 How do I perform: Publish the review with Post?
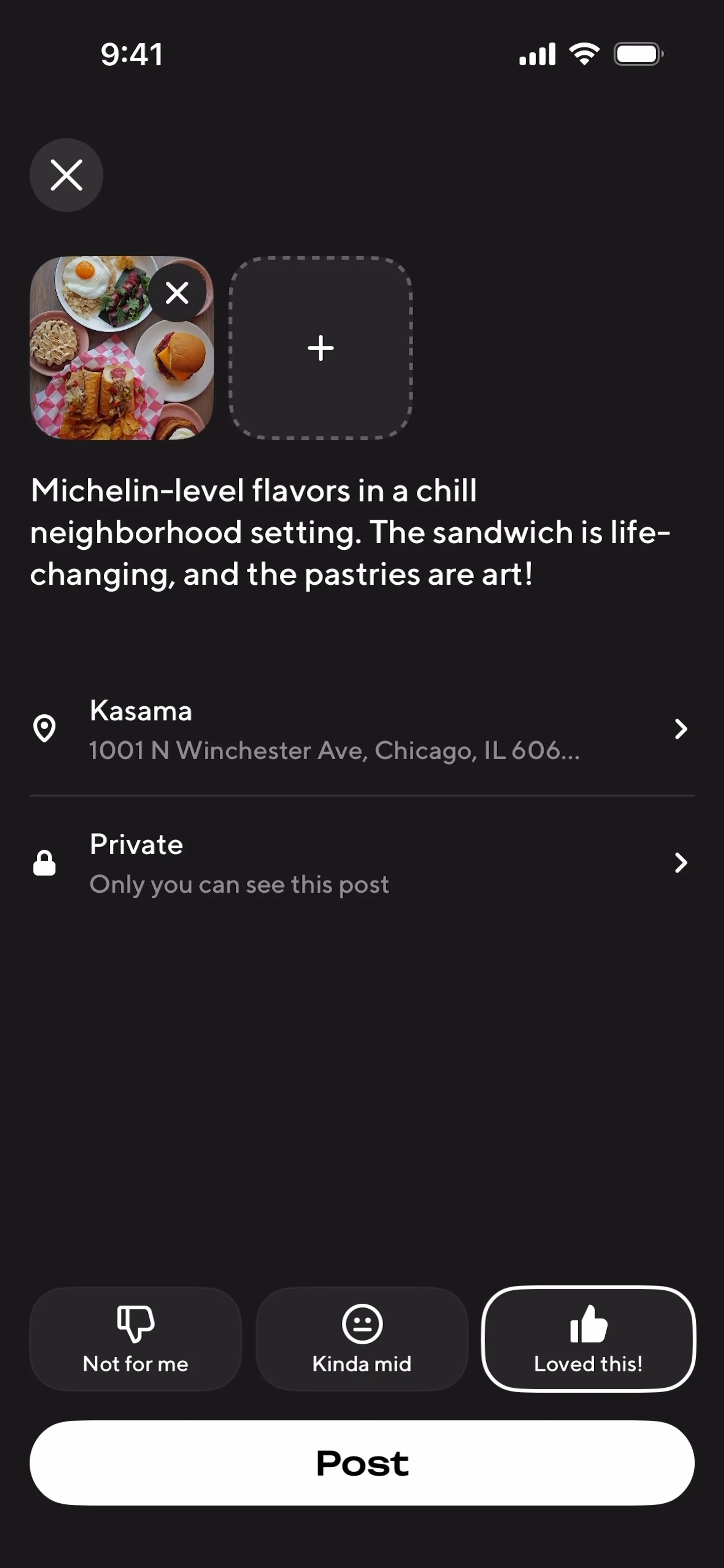point(362,1463)
